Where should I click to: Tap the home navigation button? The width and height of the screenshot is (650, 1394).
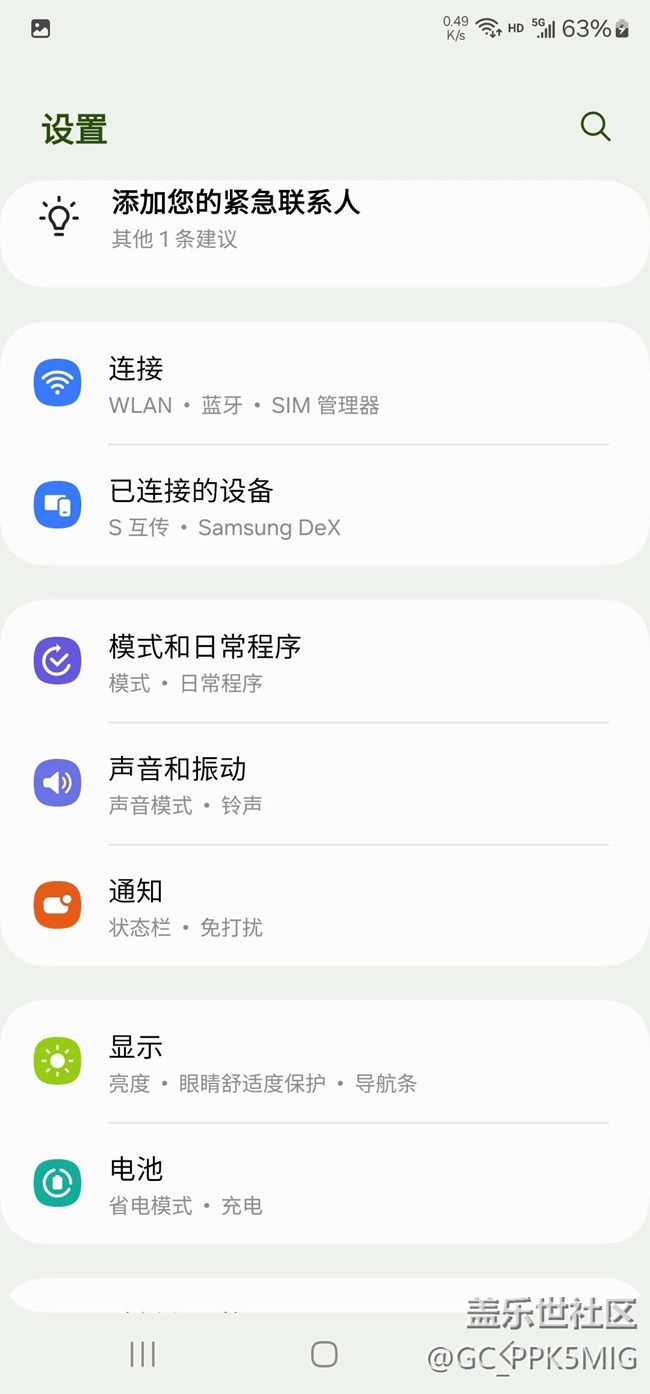324,1355
